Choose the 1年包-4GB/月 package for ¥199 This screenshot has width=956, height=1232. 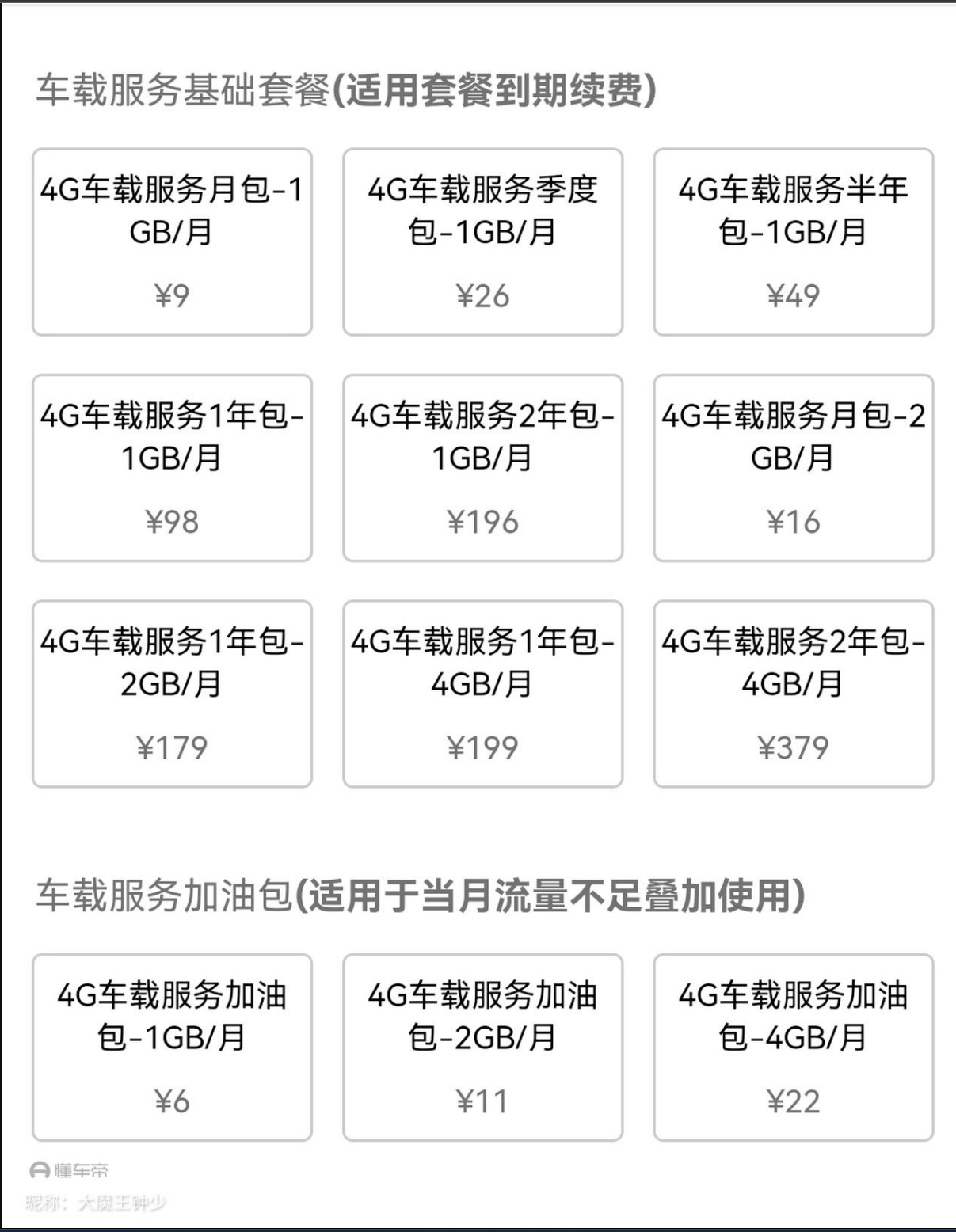tap(482, 694)
